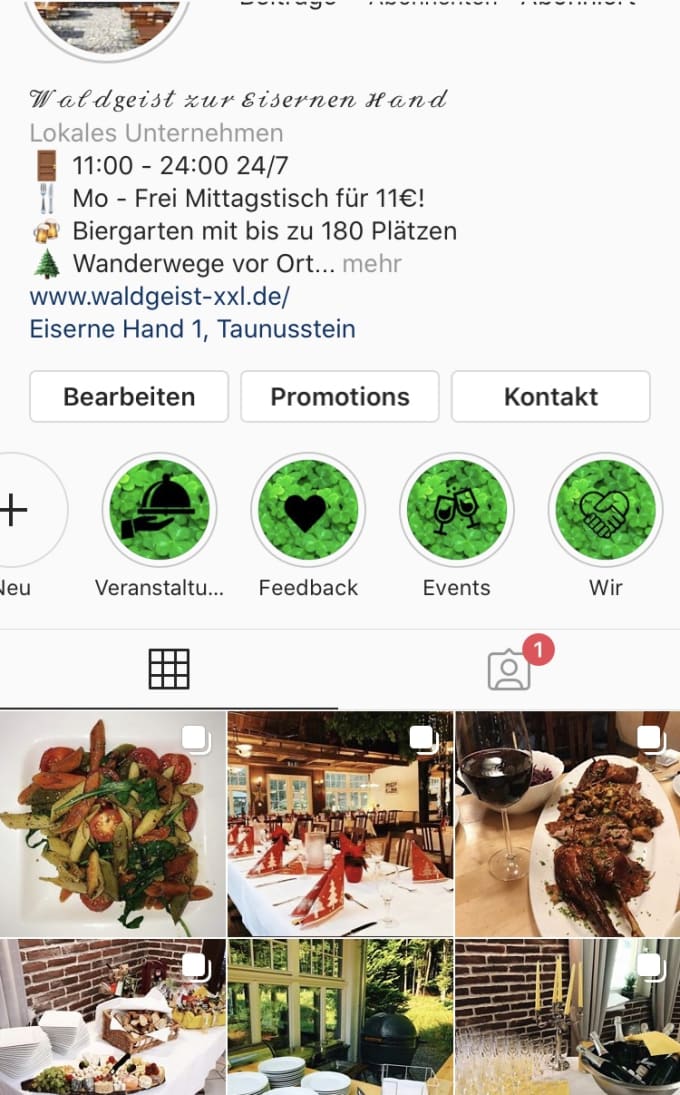Open the Veranstaltungen highlight
The width and height of the screenshot is (680, 1095).
tap(160, 510)
